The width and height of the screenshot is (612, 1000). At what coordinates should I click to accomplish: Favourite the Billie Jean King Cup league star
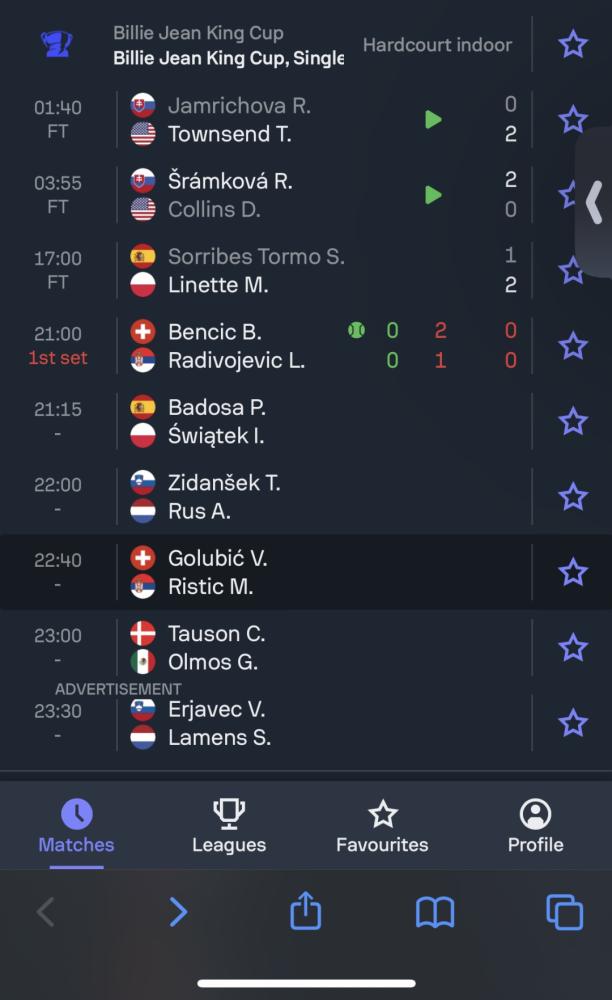click(x=572, y=45)
